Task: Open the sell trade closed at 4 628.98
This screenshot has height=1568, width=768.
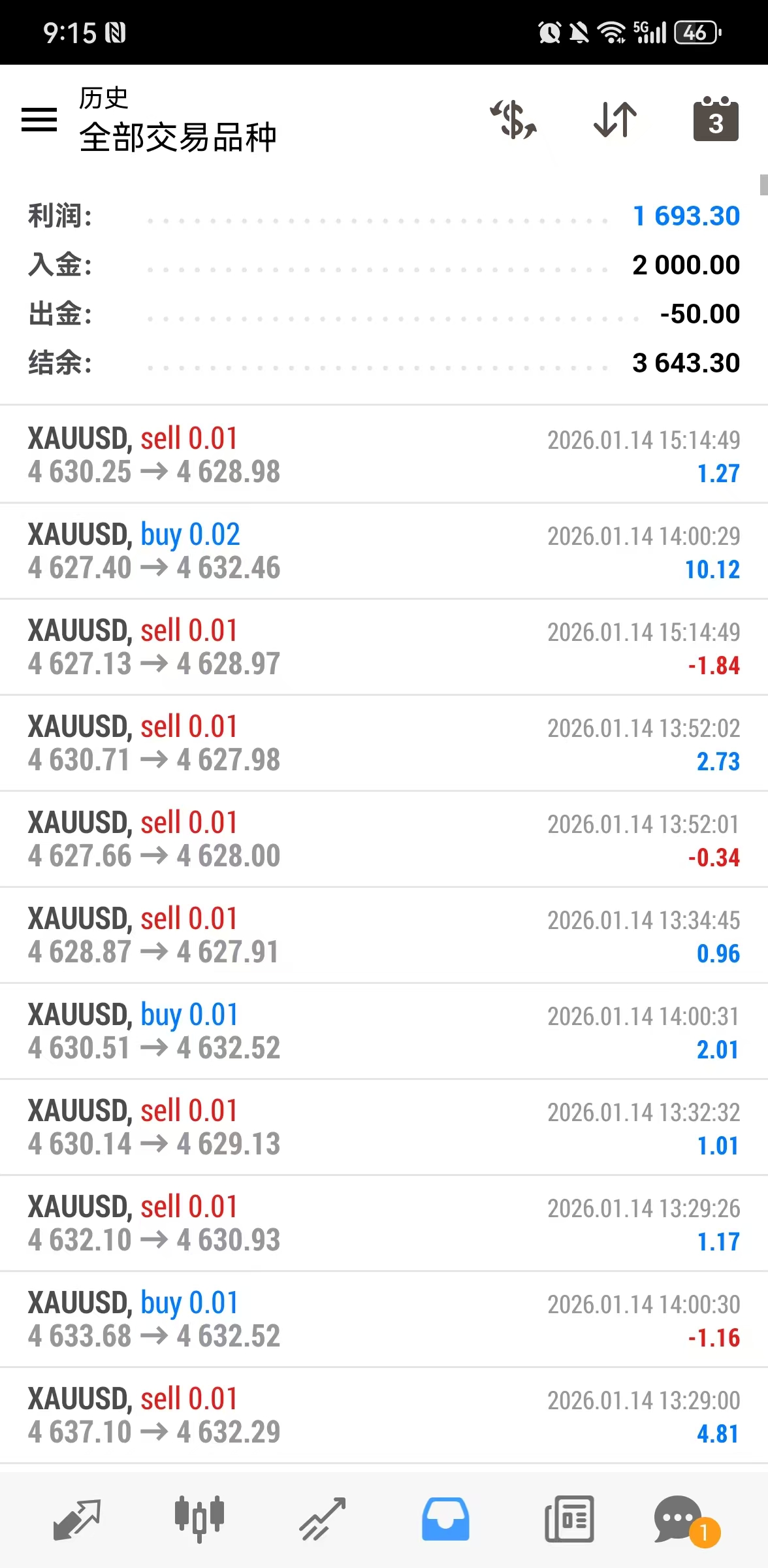Action: 384,455
